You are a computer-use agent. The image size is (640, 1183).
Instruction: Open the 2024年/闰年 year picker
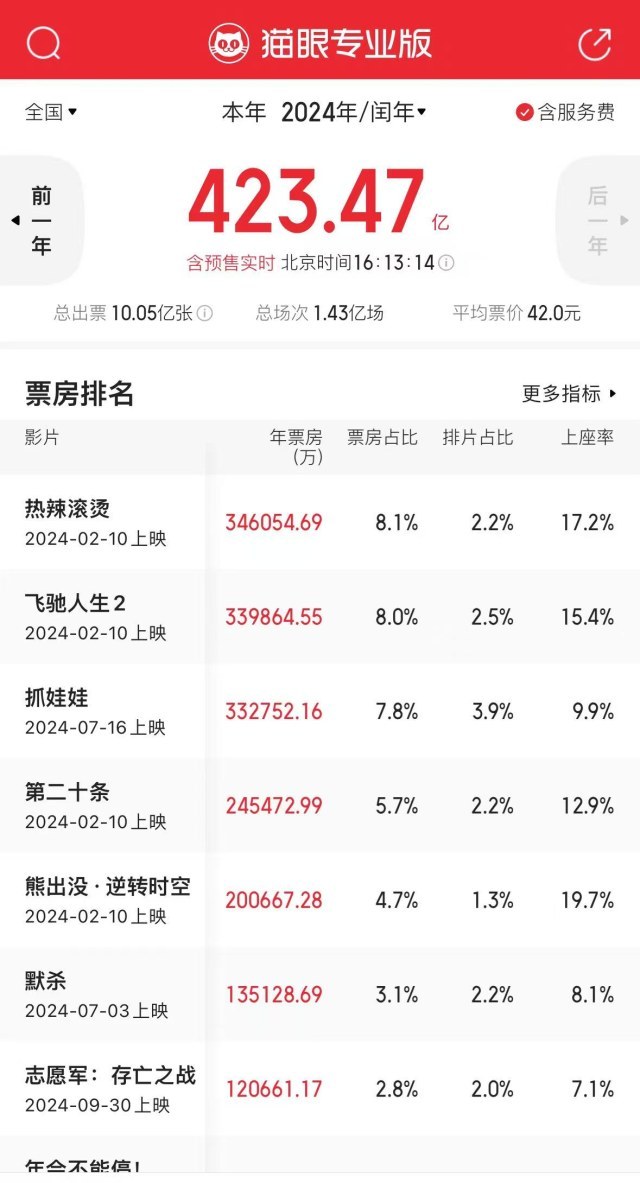coord(353,112)
